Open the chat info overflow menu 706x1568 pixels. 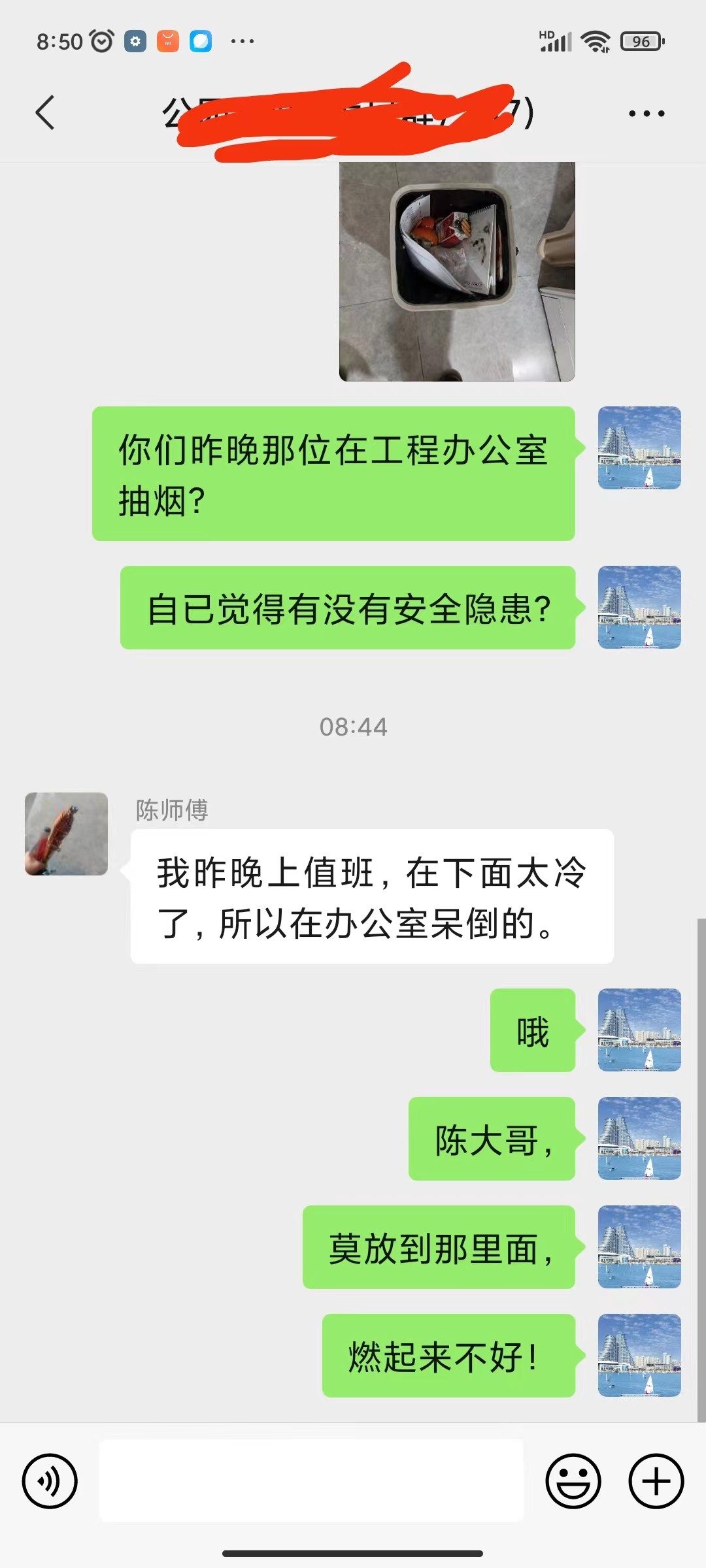pyautogui.click(x=646, y=114)
